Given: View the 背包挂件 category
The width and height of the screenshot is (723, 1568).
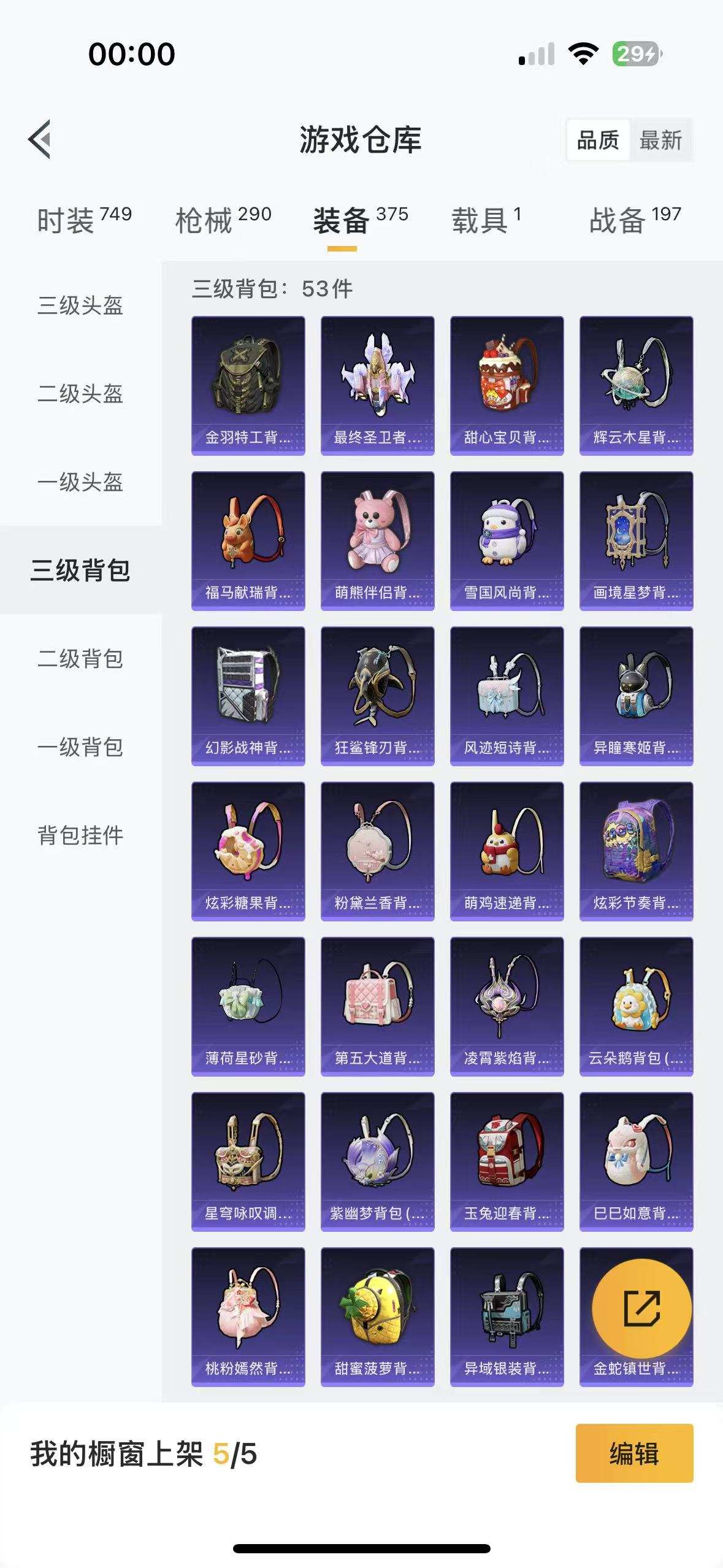Looking at the screenshot, I should pos(80,836).
